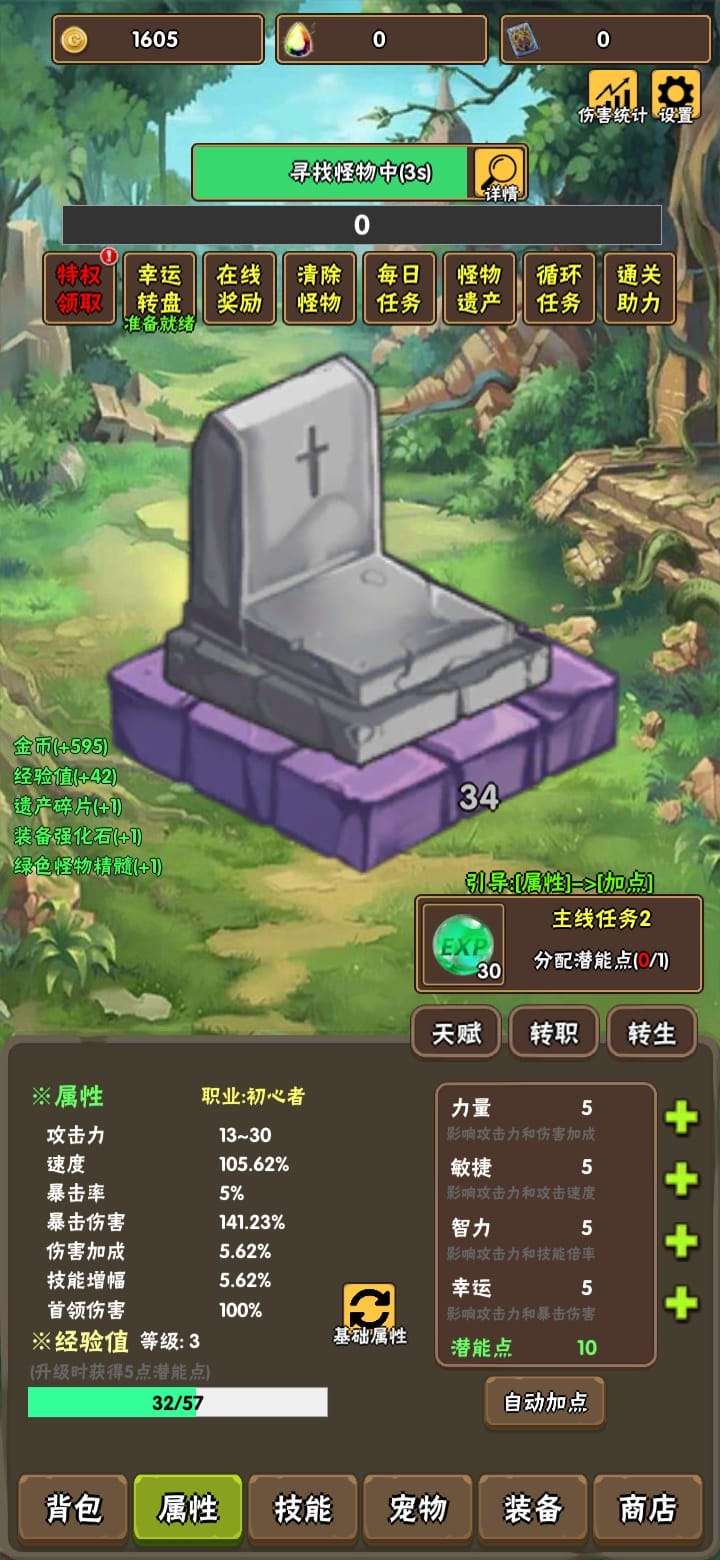Open the 转生 rebirth button
This screenshot has height=1560, width=720.
651,1033
